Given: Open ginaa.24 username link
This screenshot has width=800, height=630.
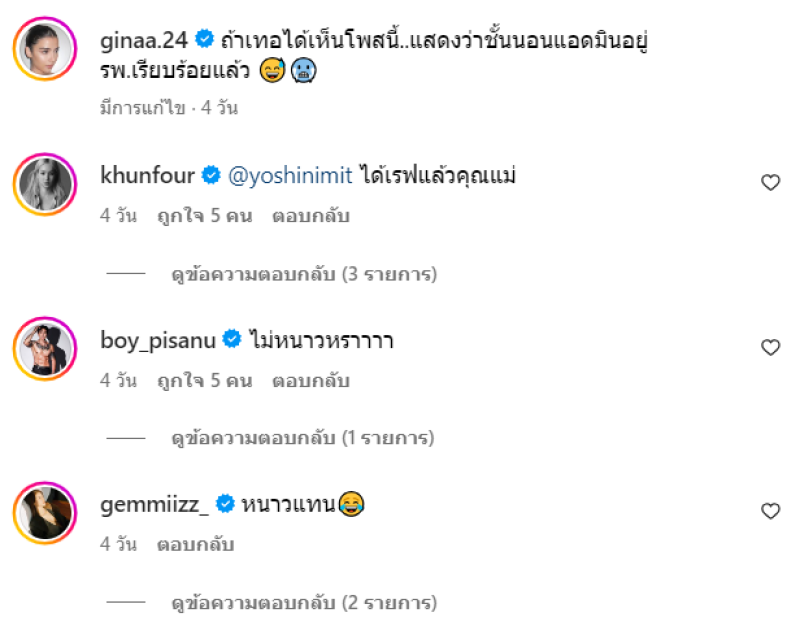Looking at the screenshot, I should (145, 39).
